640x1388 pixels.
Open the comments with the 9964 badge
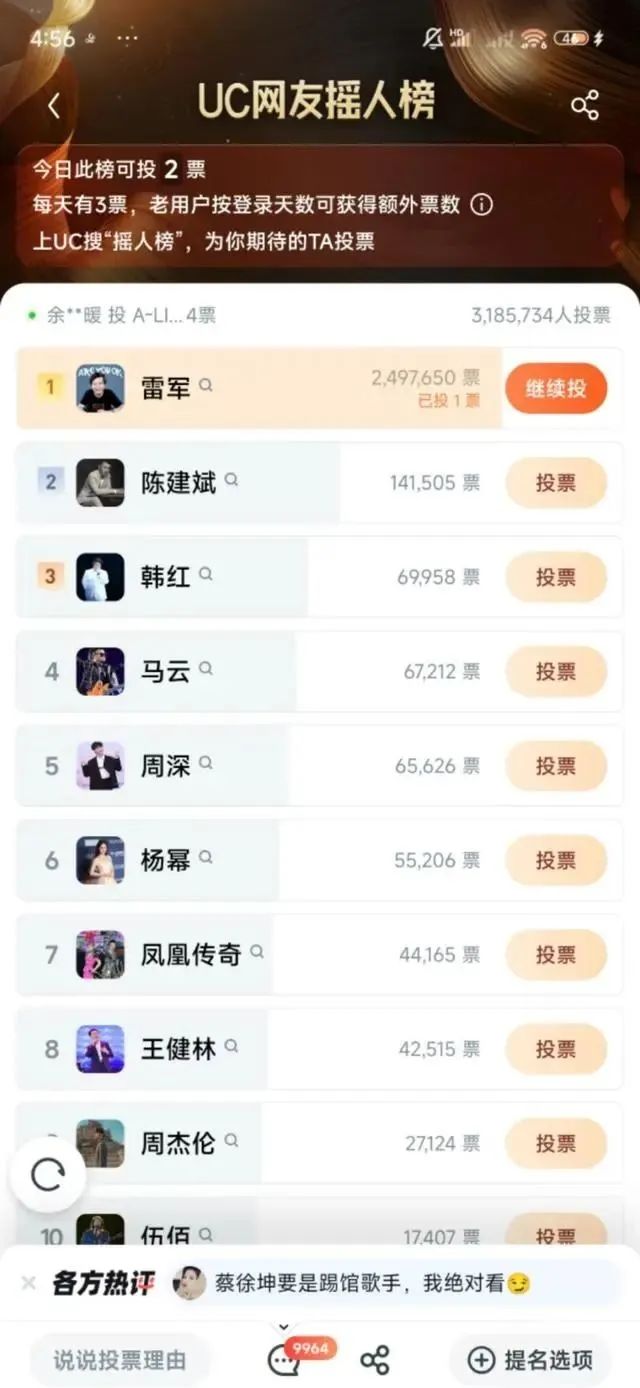285,1360
